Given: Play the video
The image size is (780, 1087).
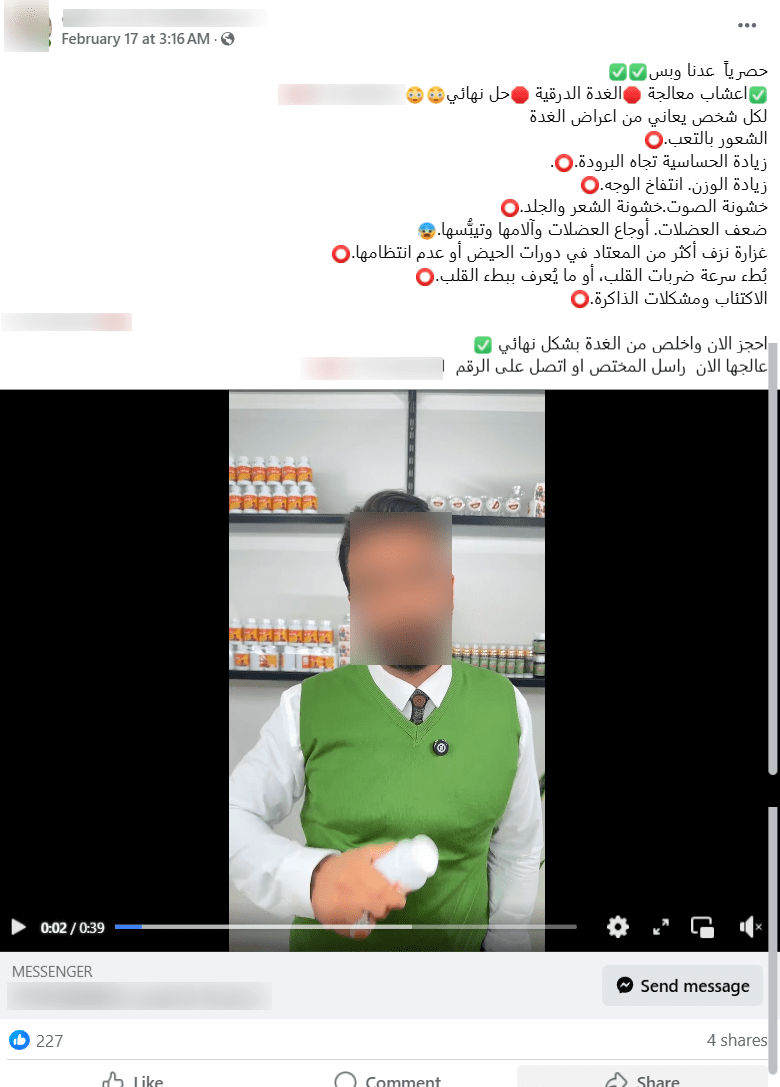Looking at the screenshot, I should tap(18, 927).
